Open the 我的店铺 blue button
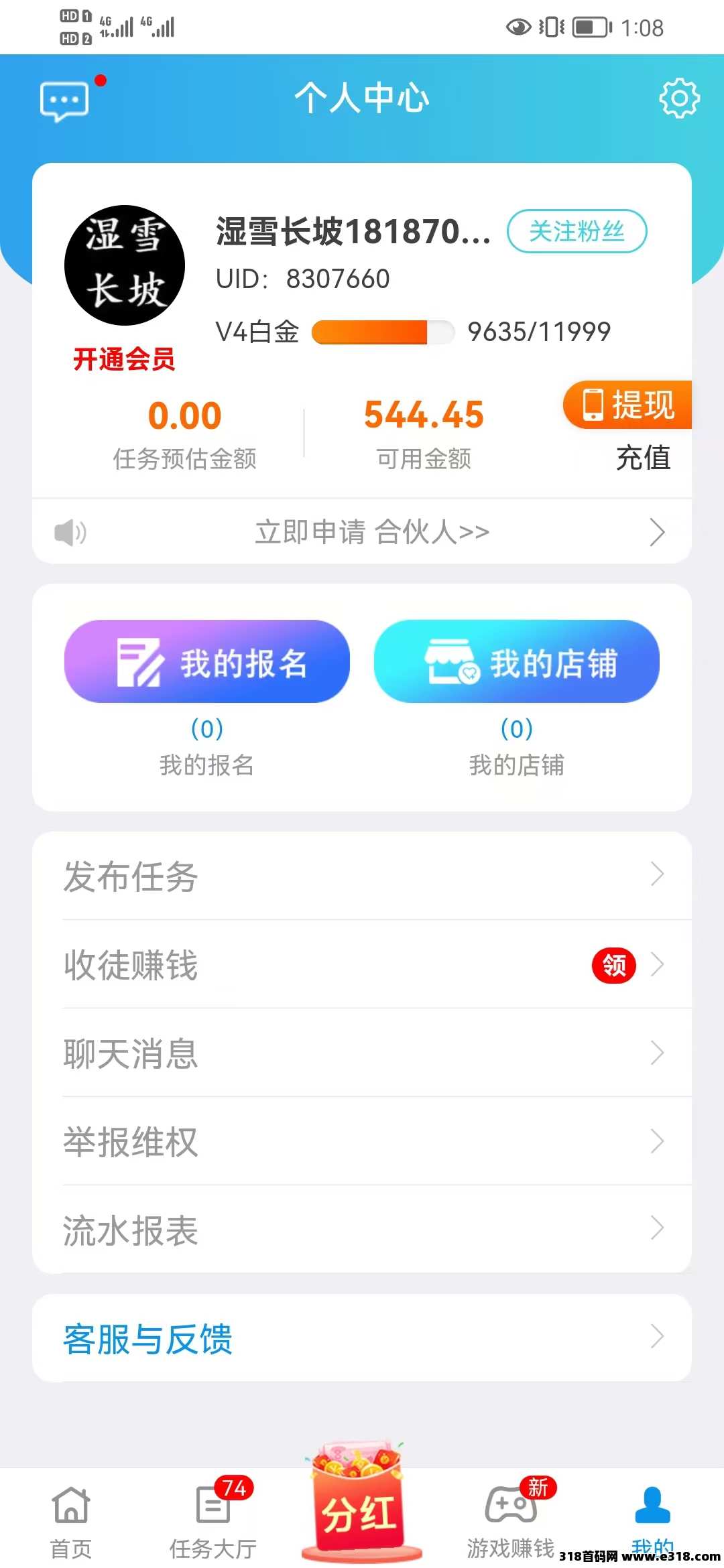This screenshot has width=724, height=1568. [517, 661]
